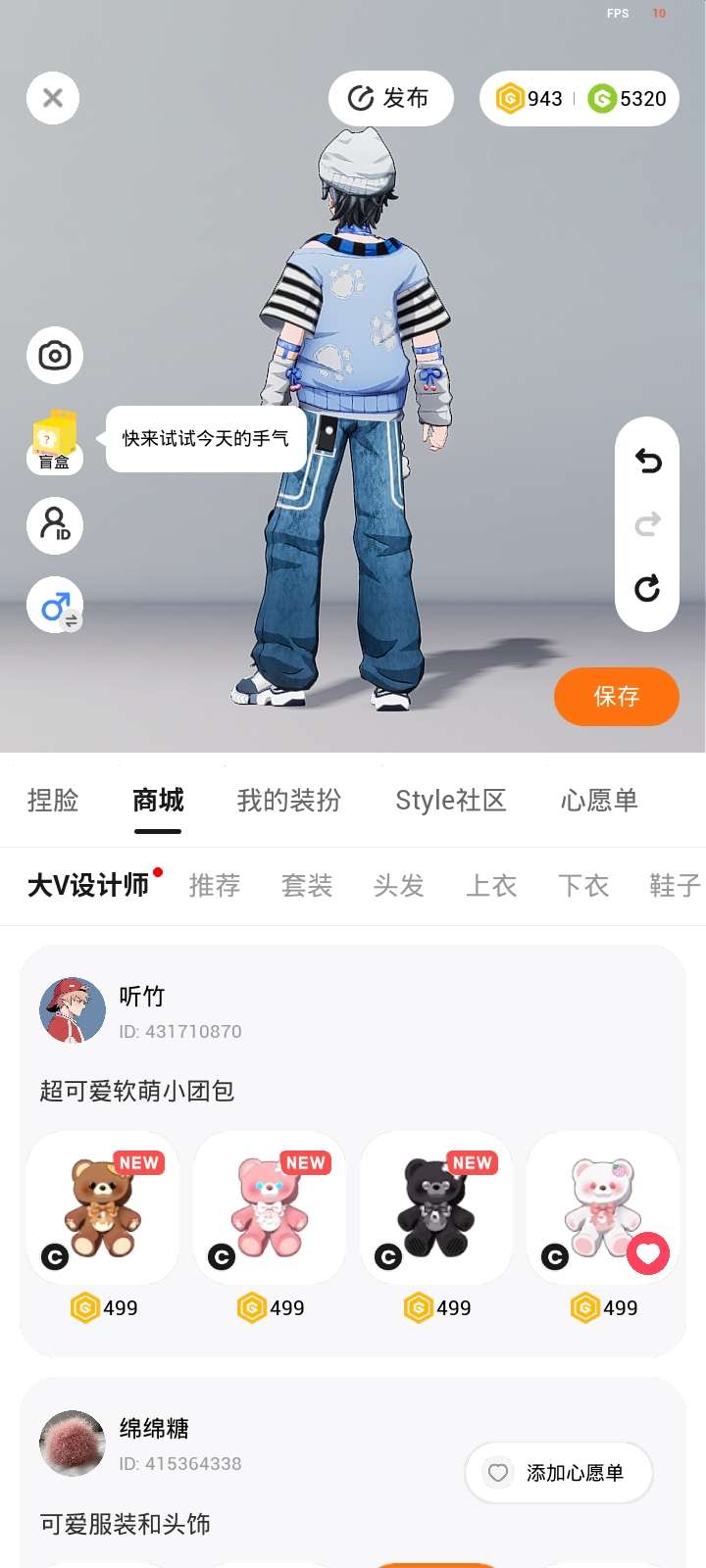
Task: Select the 头发 category
Action: point(399,886)
